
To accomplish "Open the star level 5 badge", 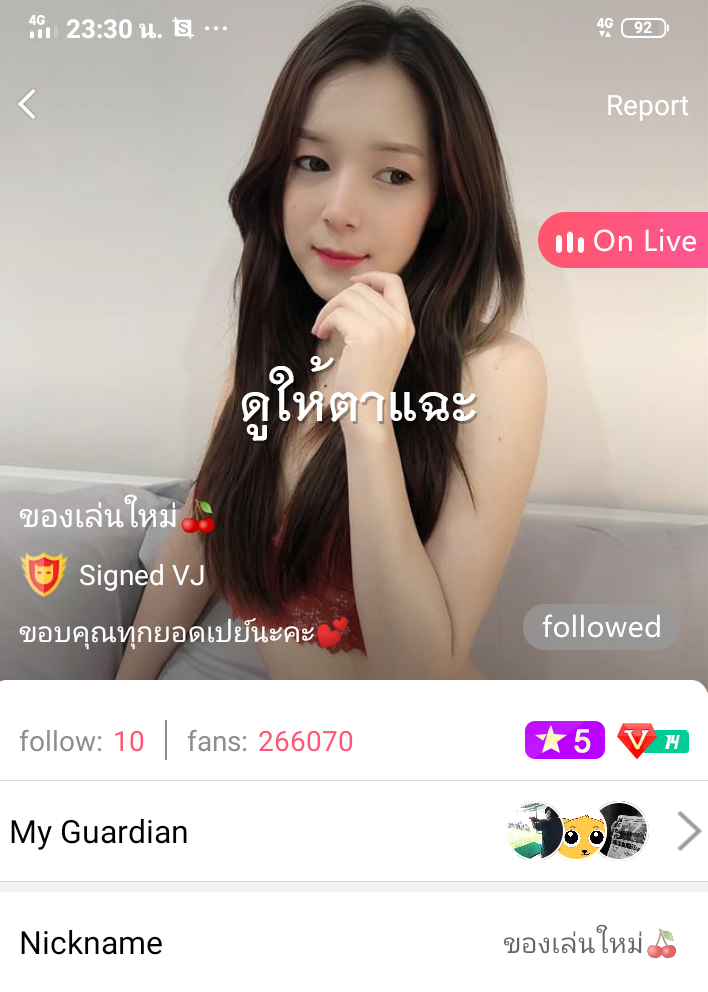I will click(564, 741).
